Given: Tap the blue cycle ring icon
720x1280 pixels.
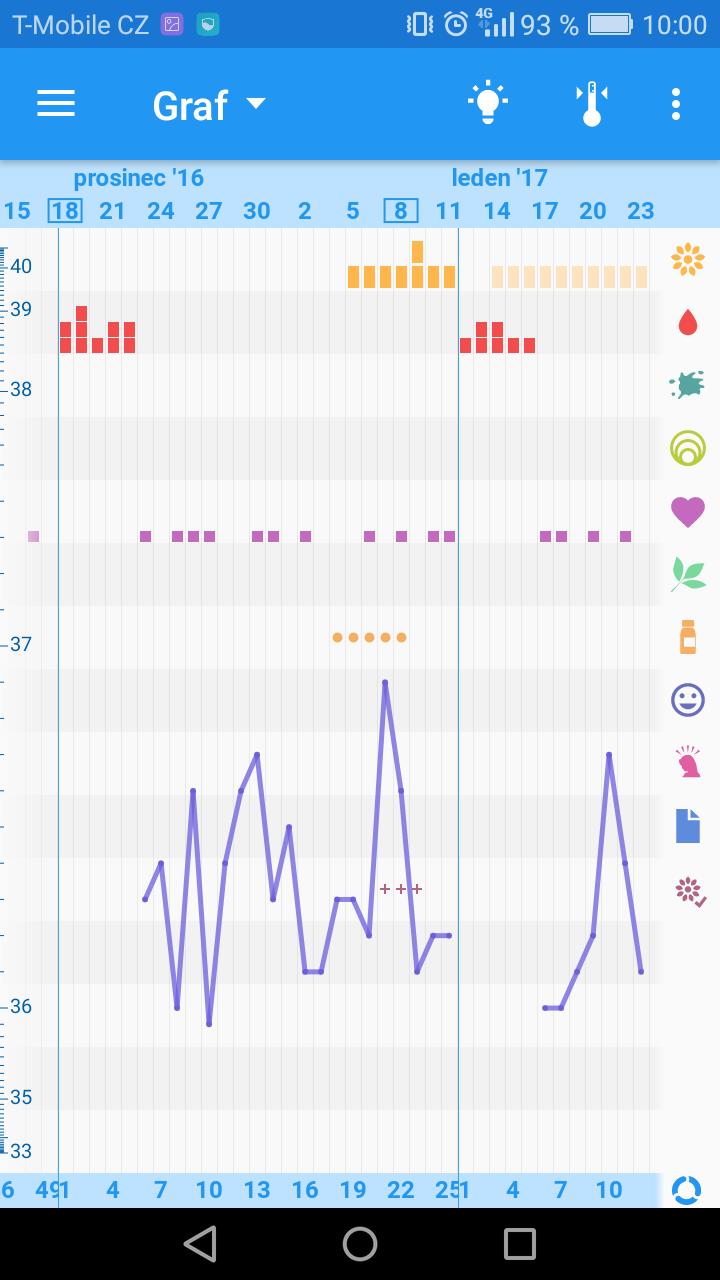Looking at the screenshot, I should 687,1190.
